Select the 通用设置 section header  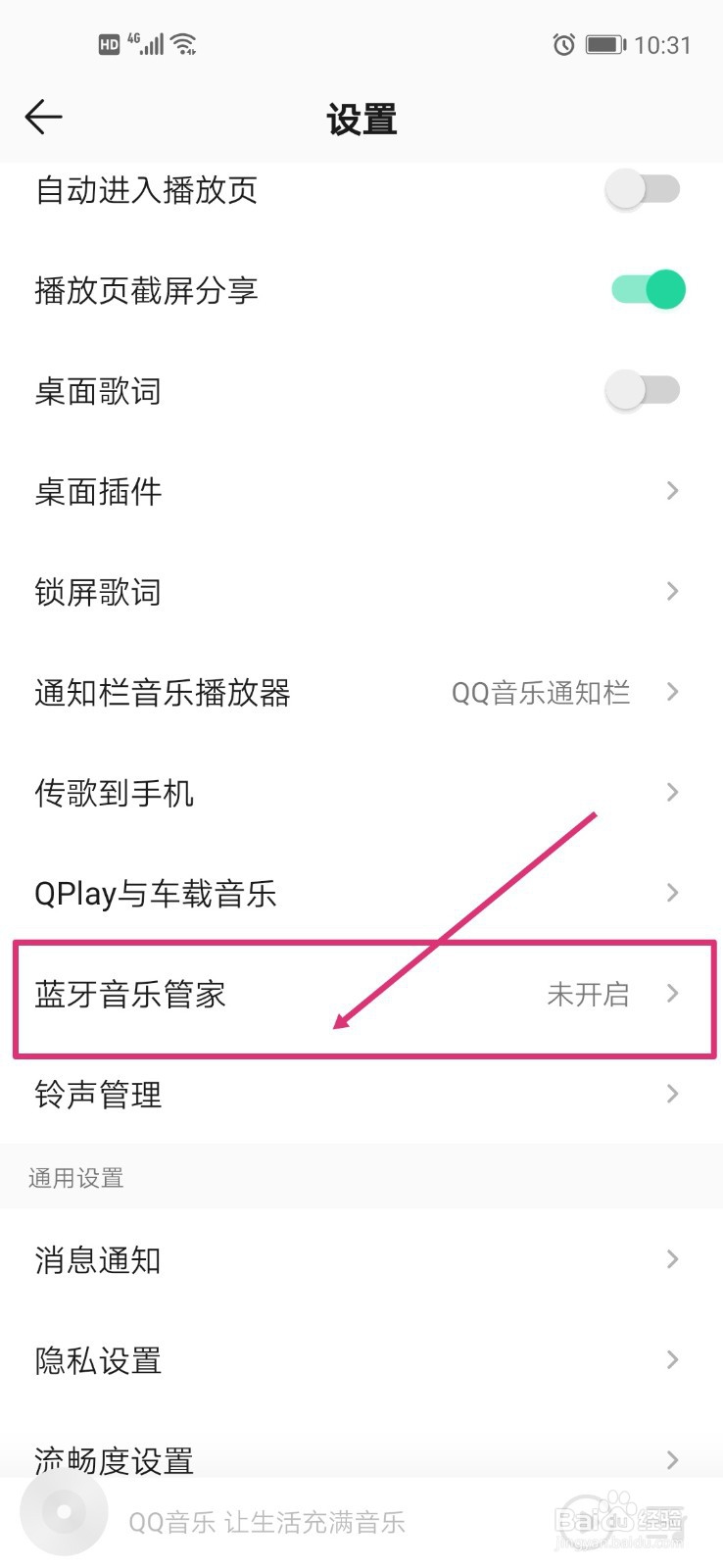[x=75, y=1177]
